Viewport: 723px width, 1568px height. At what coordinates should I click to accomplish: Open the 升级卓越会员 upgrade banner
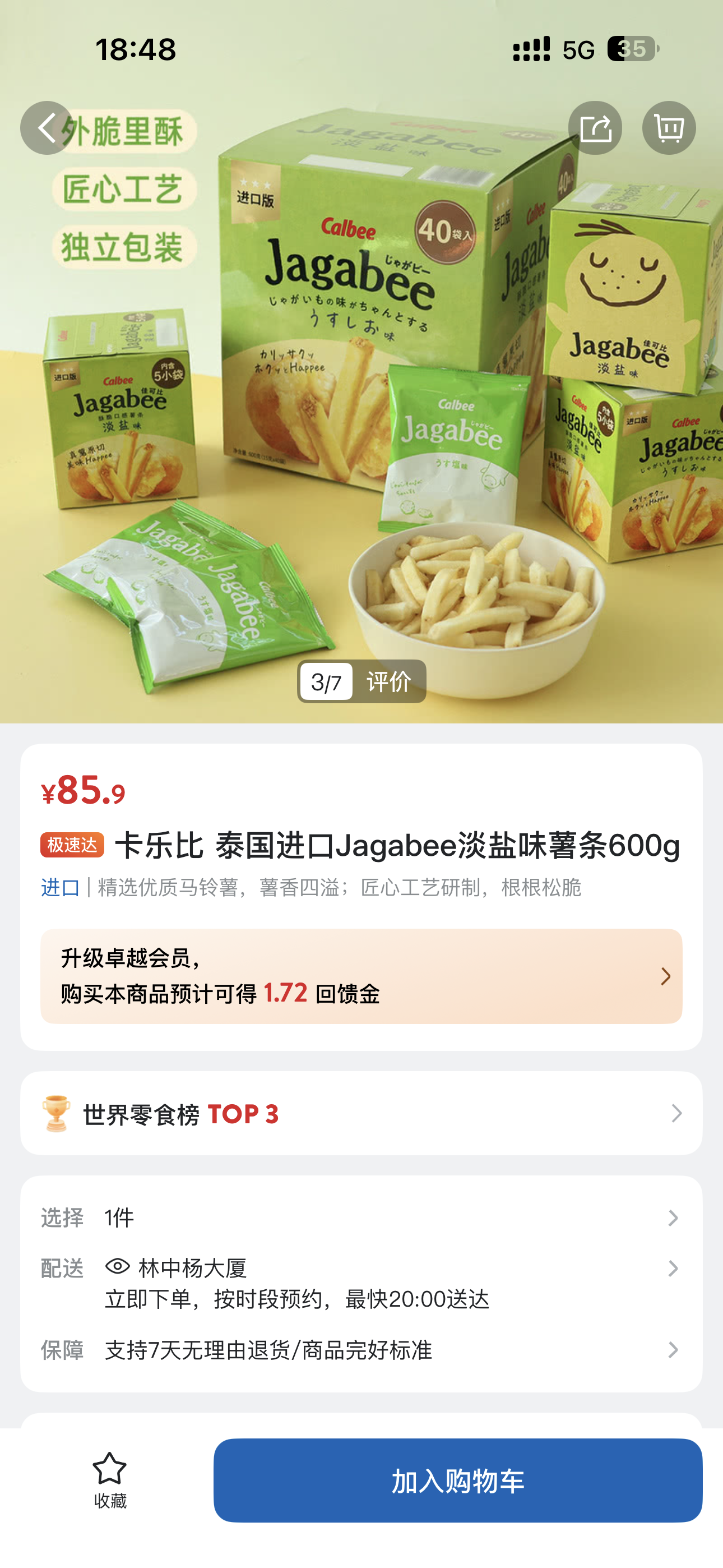[361, 976]
